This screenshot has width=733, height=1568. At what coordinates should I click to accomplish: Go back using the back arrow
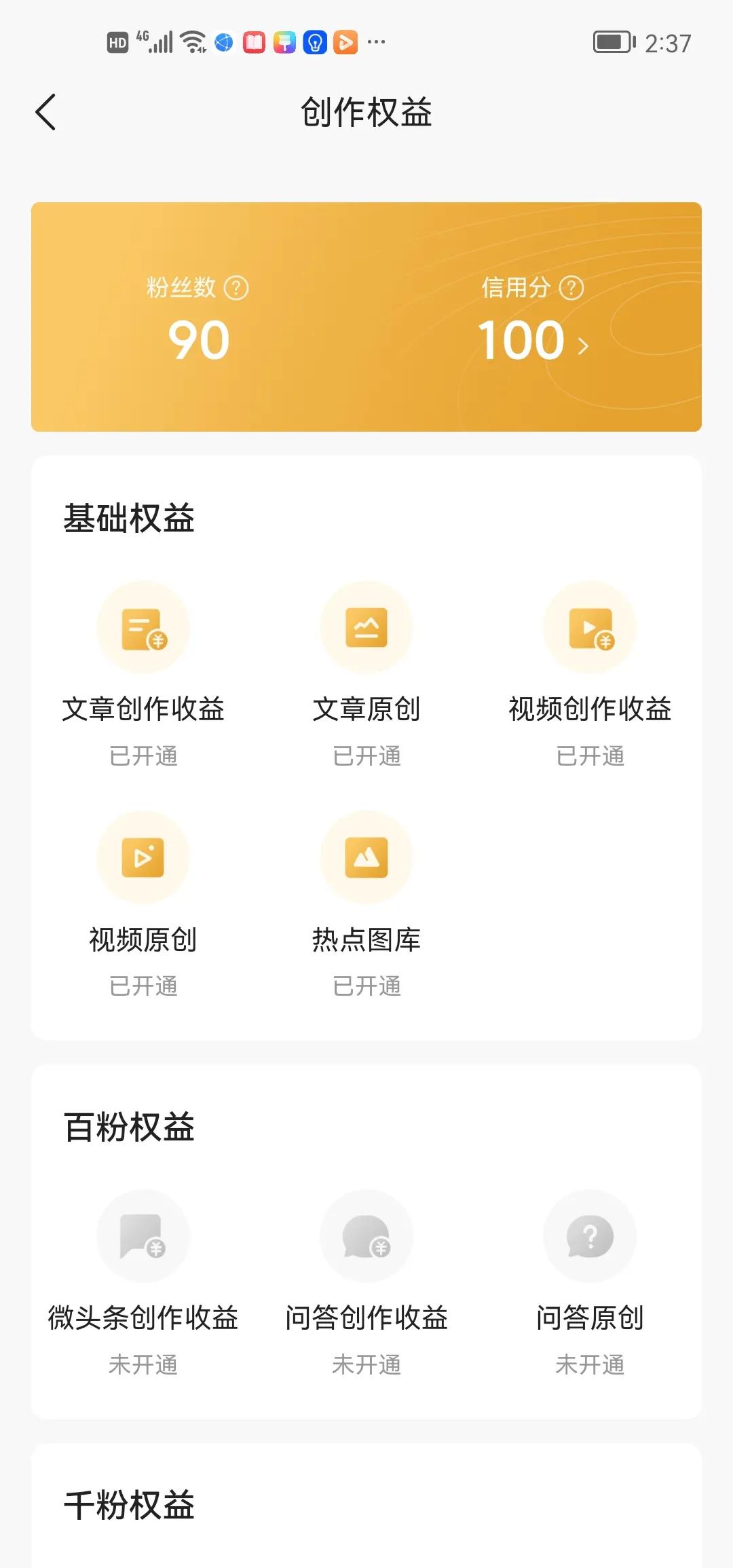tap(45, 112)
